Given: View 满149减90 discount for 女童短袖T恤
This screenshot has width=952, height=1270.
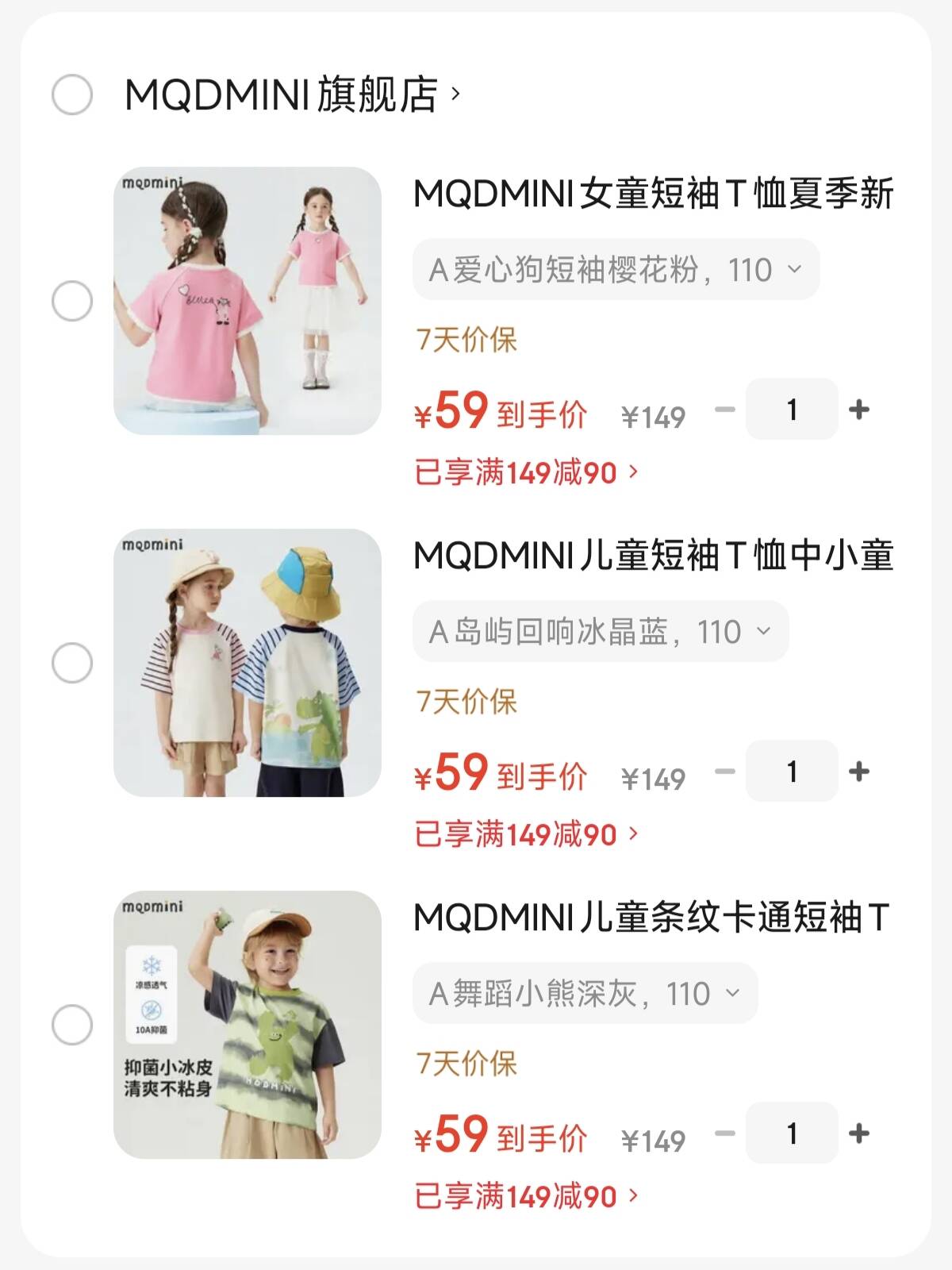Looking at the screenshot, I should pos(526,473).
